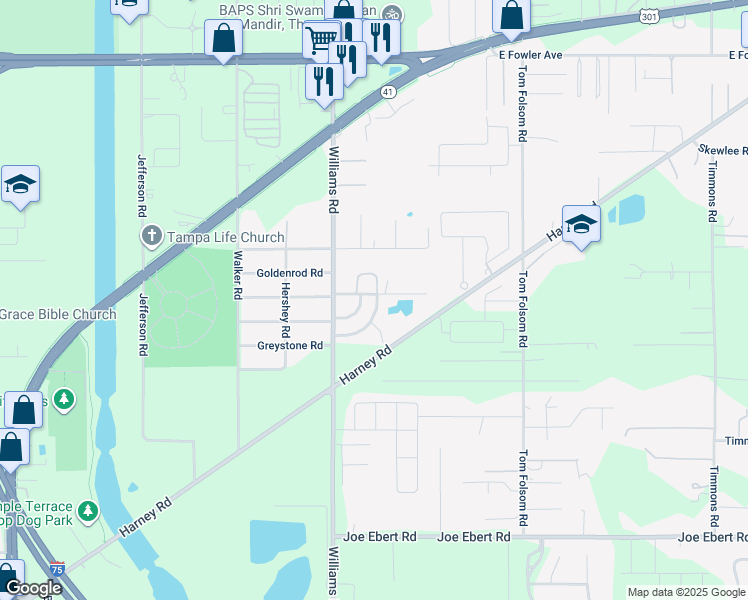The image size is (748, 600).
Task: Open the restaurant pin on Williams Rd
Action: 324,83
